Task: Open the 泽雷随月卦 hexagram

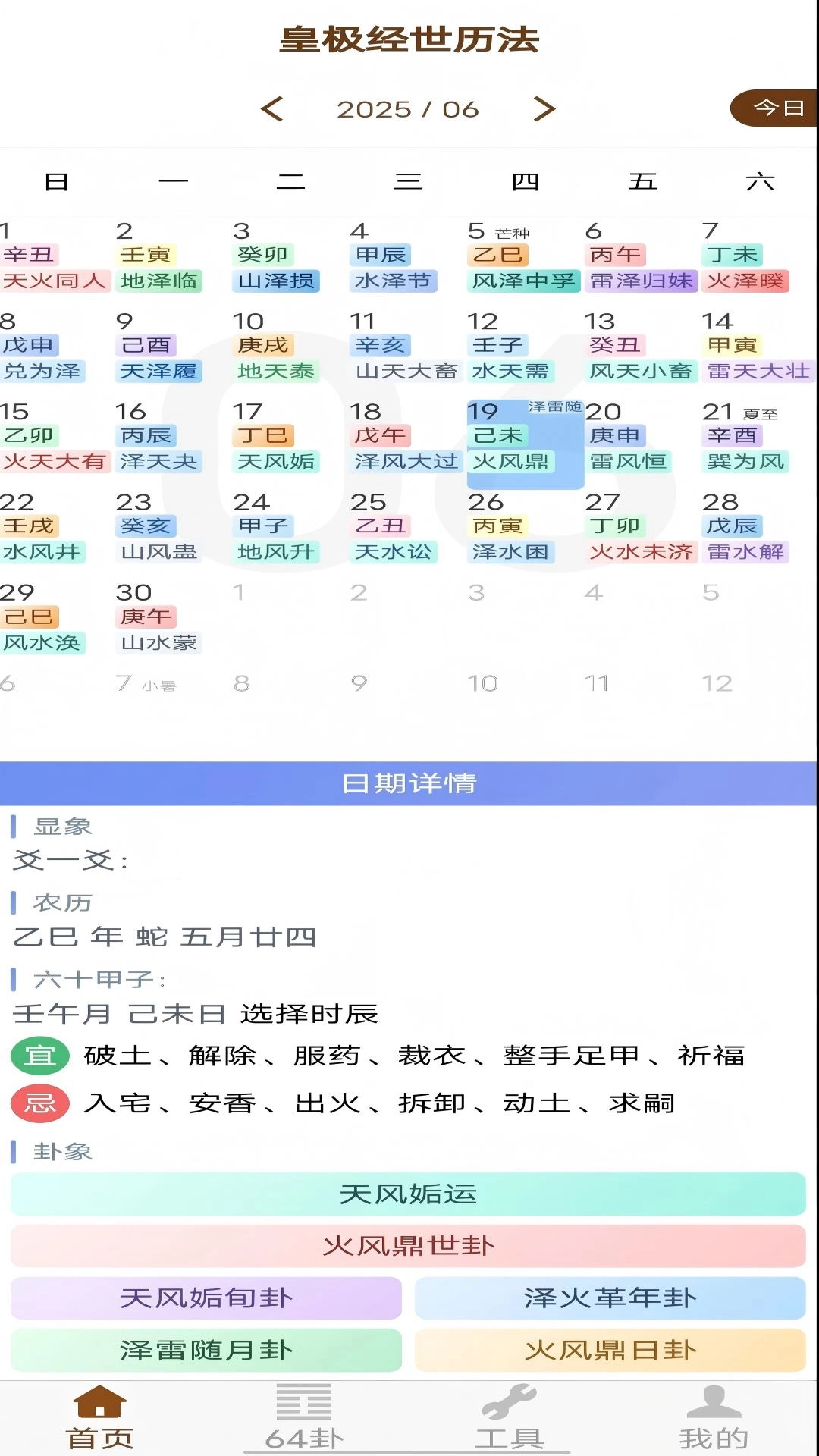Action: pyautogui.click(x=206, y=1350)
